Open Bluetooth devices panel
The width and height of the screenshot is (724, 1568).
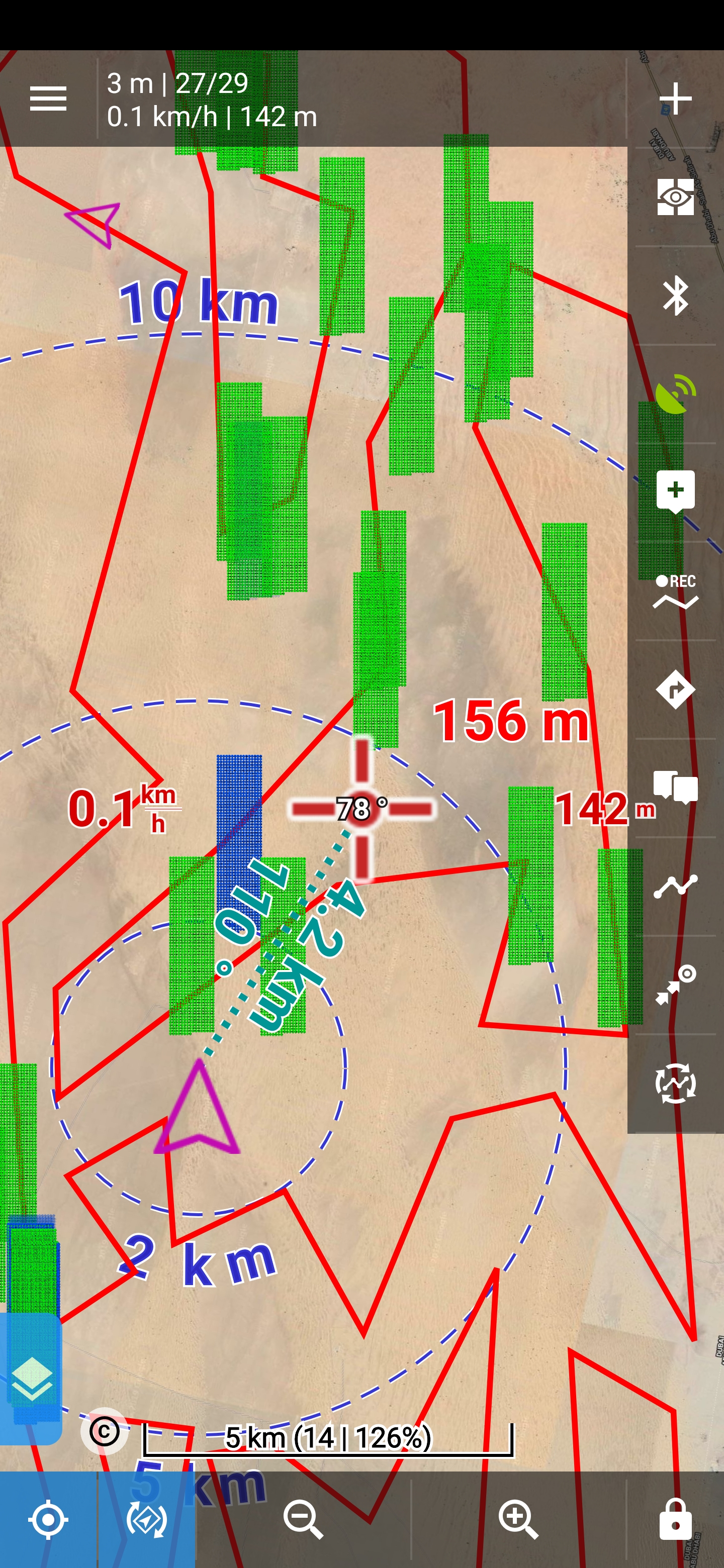pos(675,296)
